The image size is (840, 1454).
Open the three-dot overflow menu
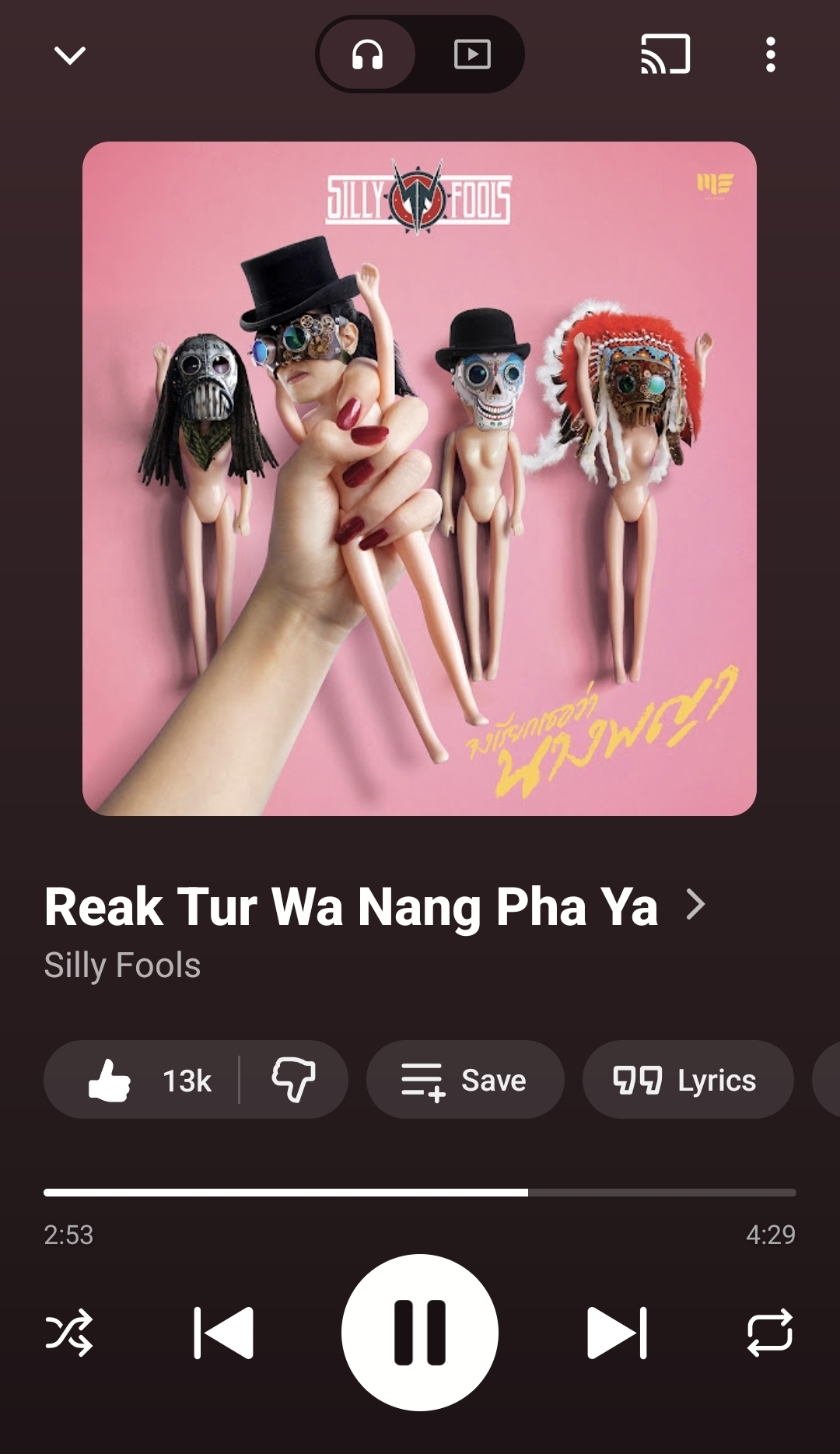770,54
